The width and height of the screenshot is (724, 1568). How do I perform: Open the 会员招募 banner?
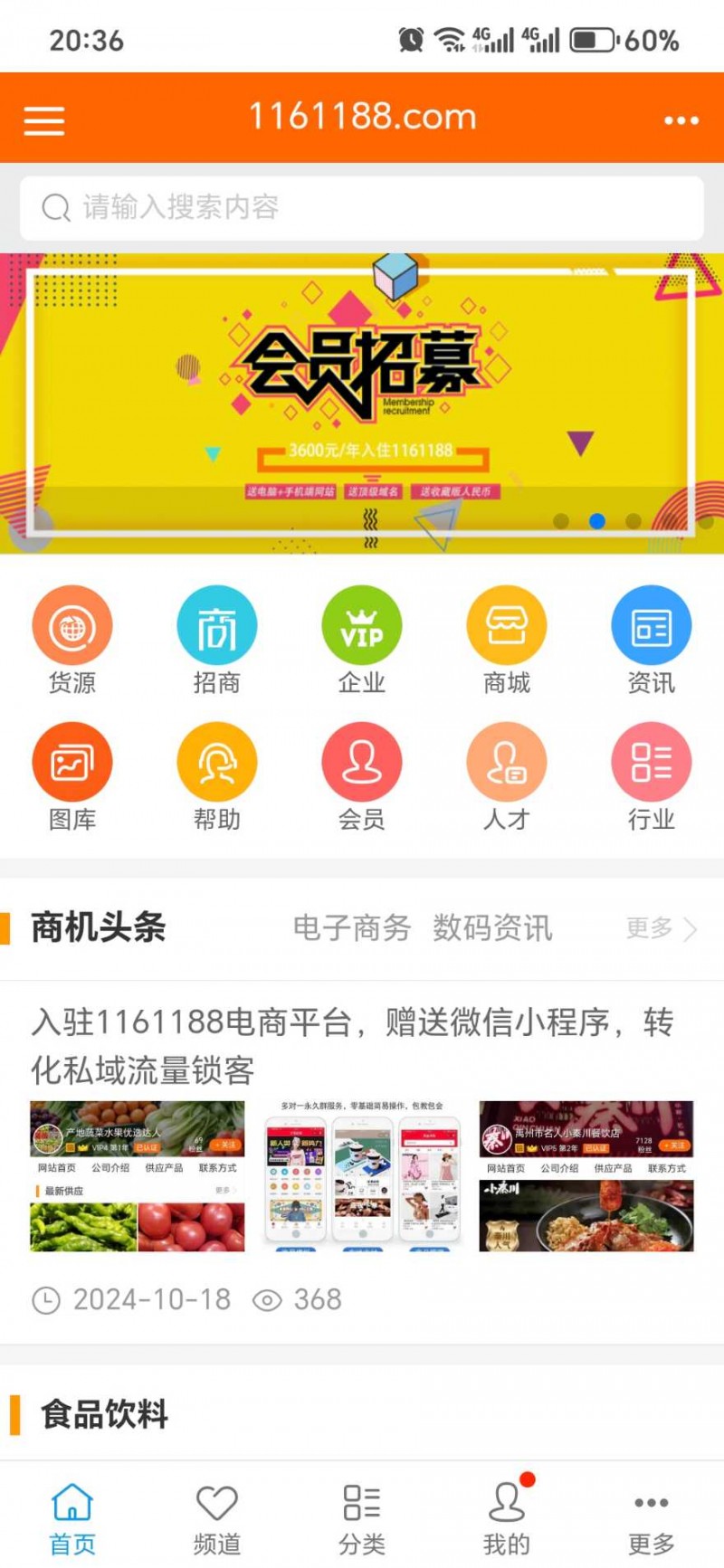(x=362, y=403)
